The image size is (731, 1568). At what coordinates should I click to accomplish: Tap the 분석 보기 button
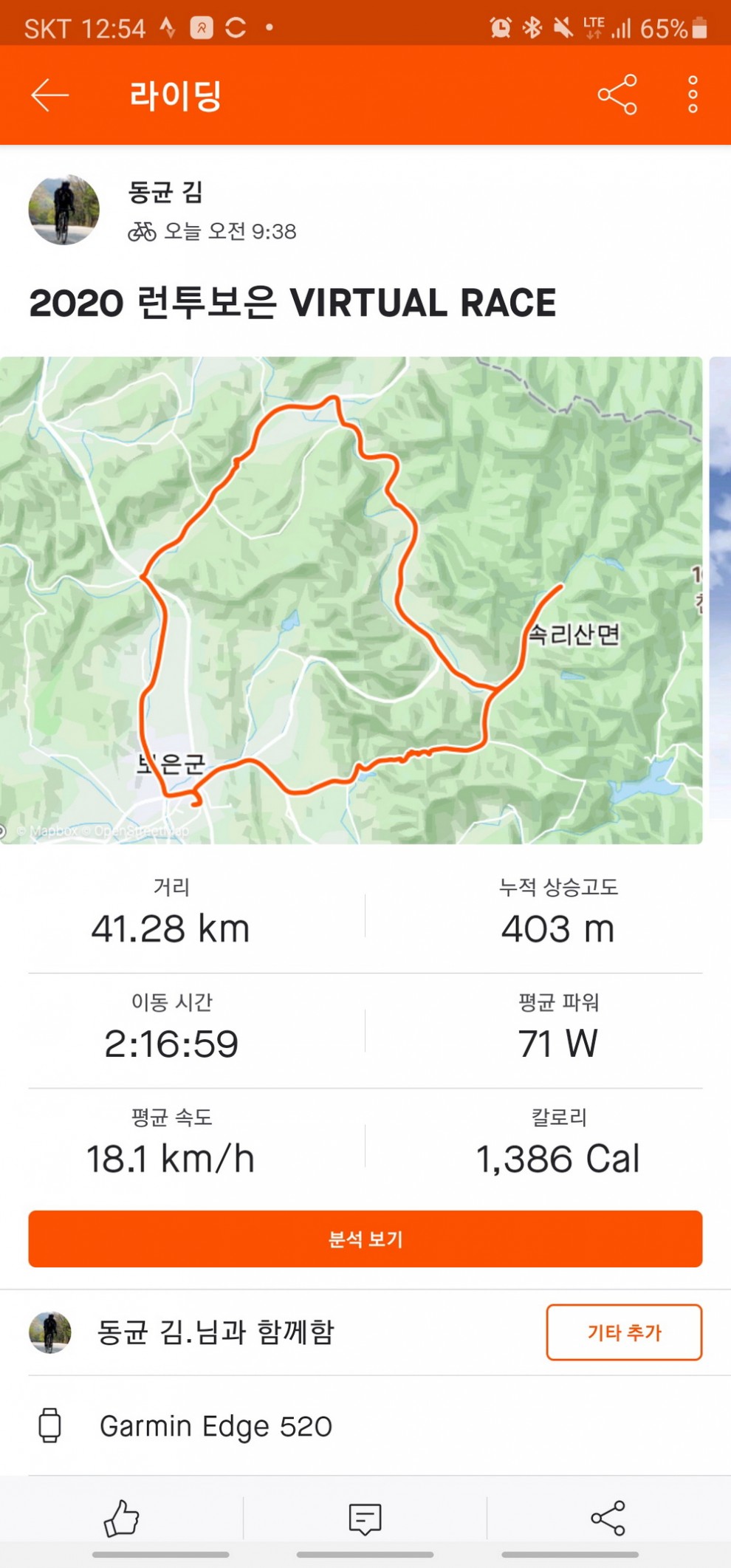click(x=365, y=1239)
